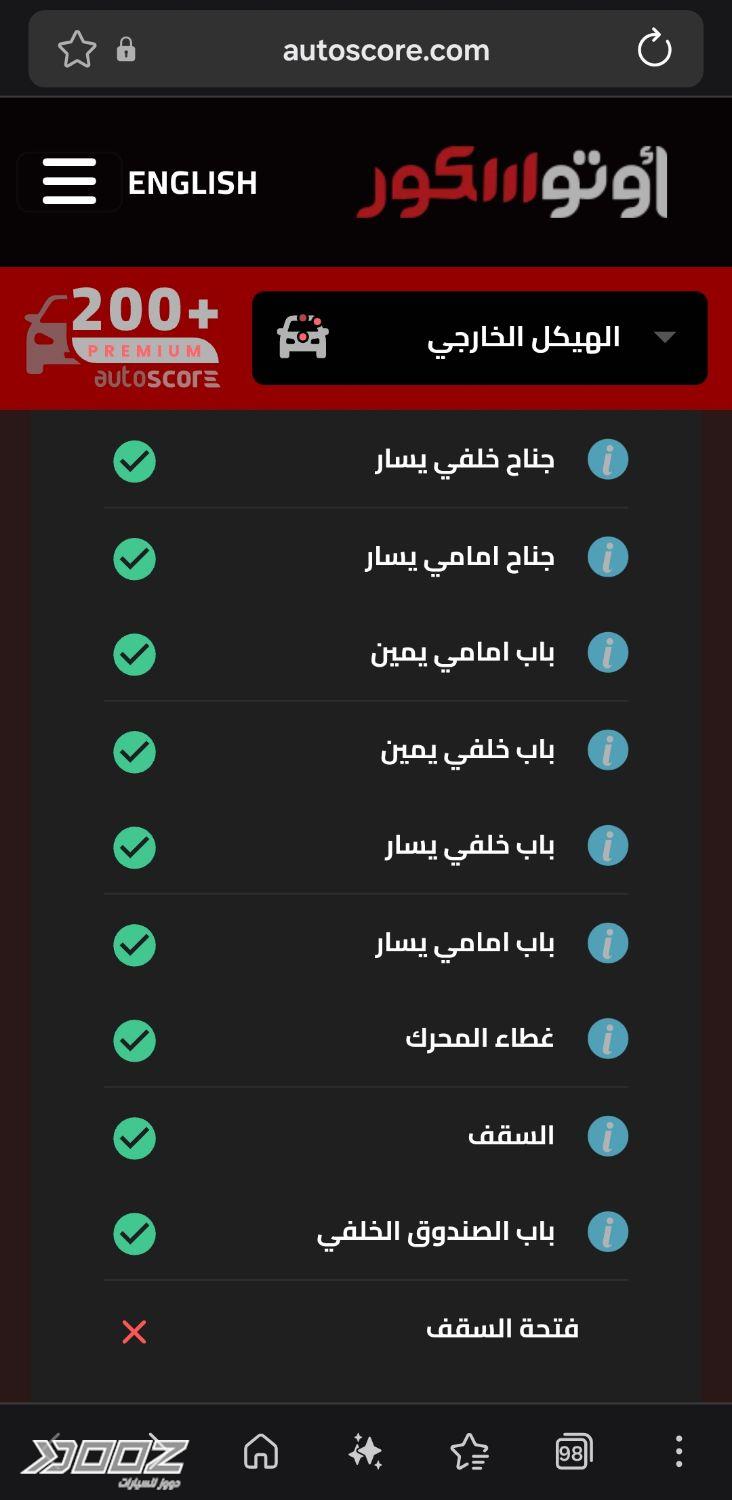The image size is (732, 1500).
Task: Go to the browser home page
Action: click(261, 1451)
